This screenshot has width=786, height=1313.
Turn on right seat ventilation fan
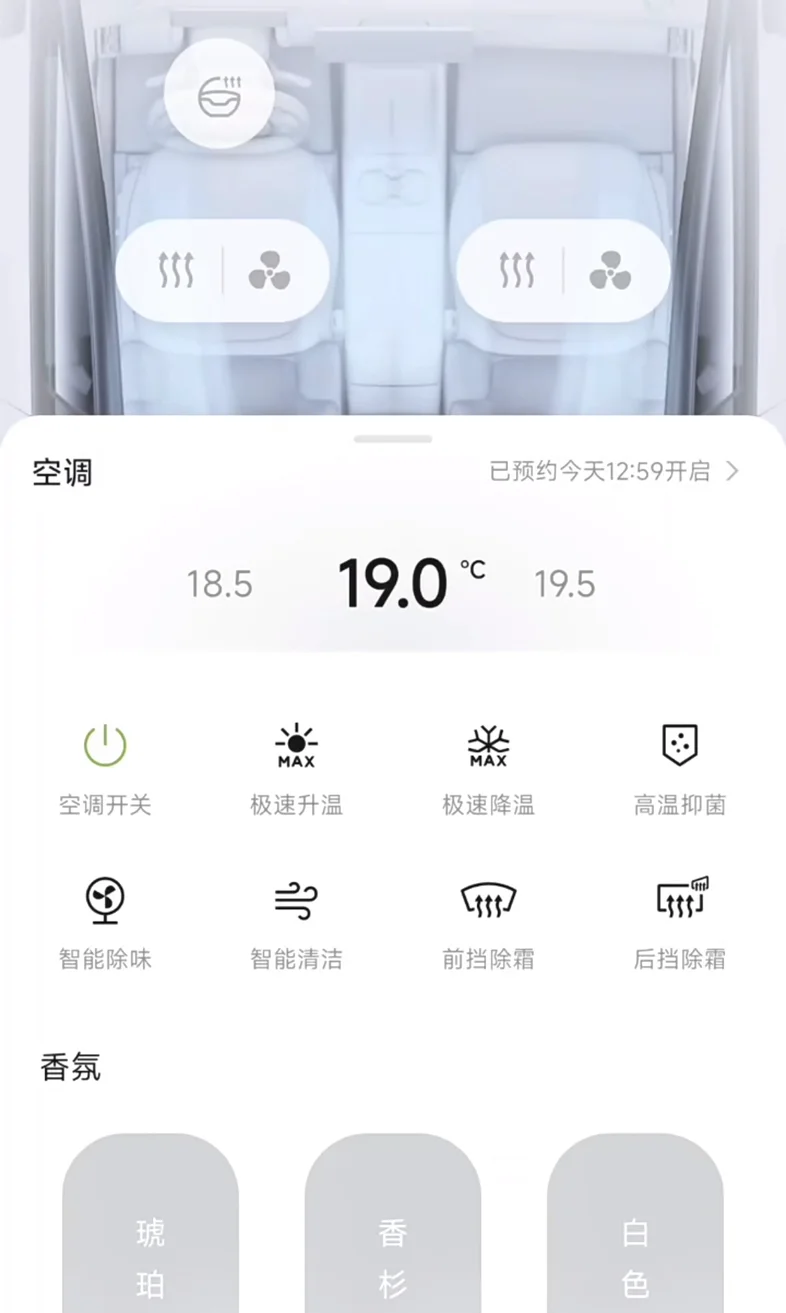point(610,271)
